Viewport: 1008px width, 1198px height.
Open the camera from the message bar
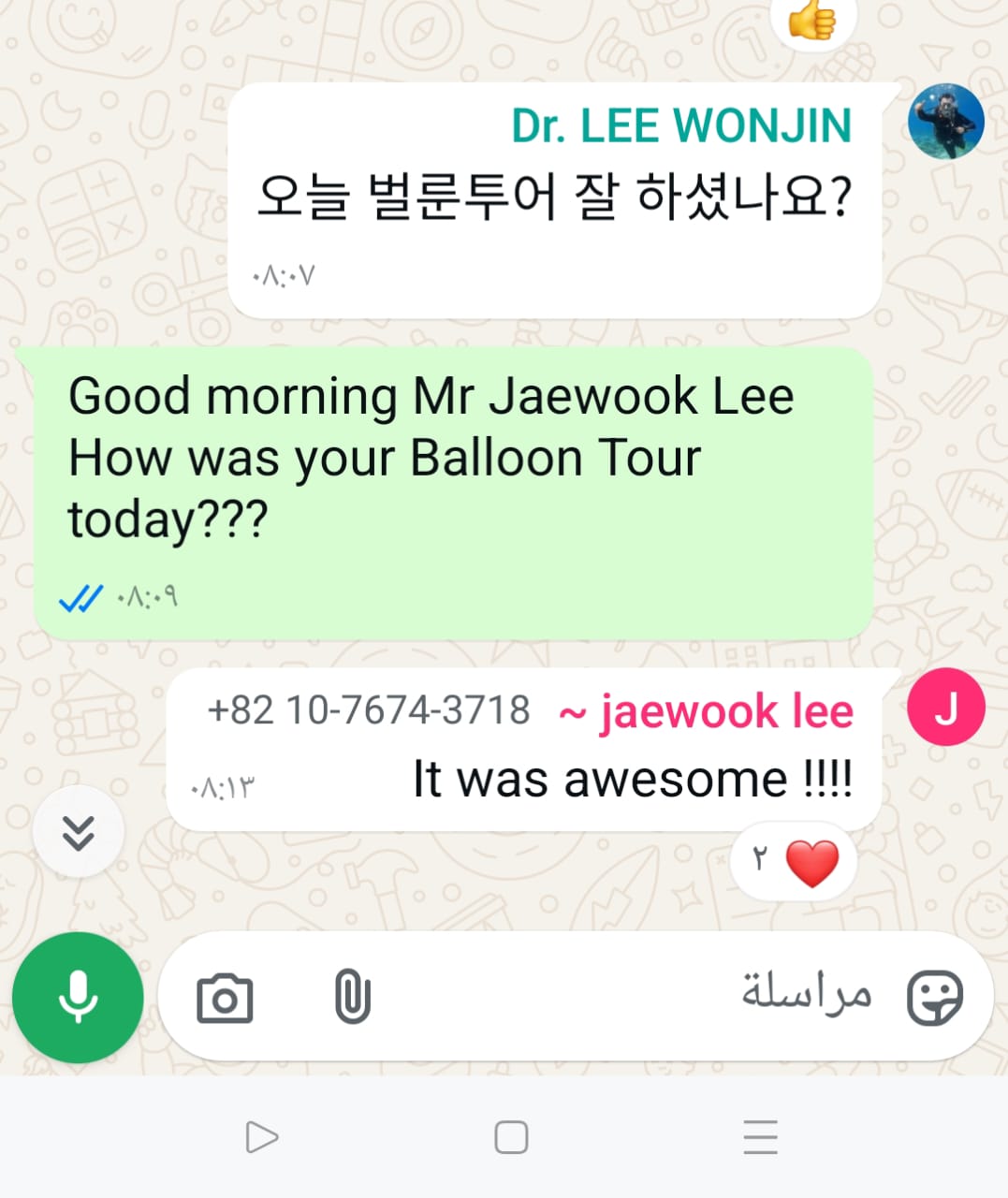click(x=225, y=999)
